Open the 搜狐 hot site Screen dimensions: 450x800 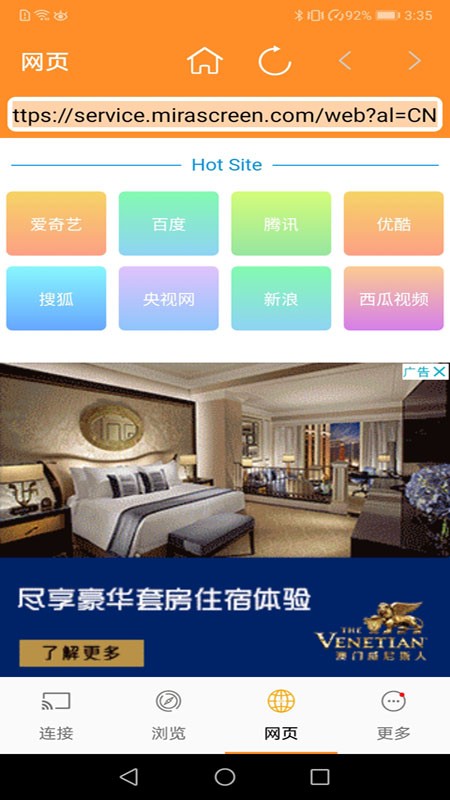pos(56,298)
